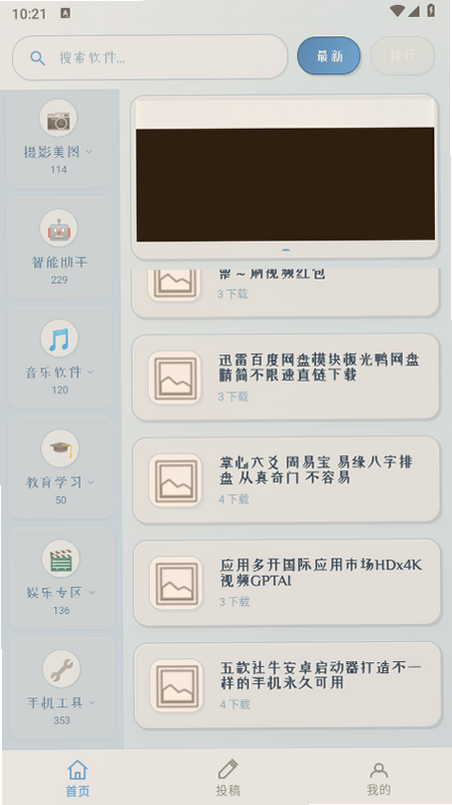Go to the 首页 home tab
The height and width of the screenshot is (805, 452).
click(x=78, y=778)
